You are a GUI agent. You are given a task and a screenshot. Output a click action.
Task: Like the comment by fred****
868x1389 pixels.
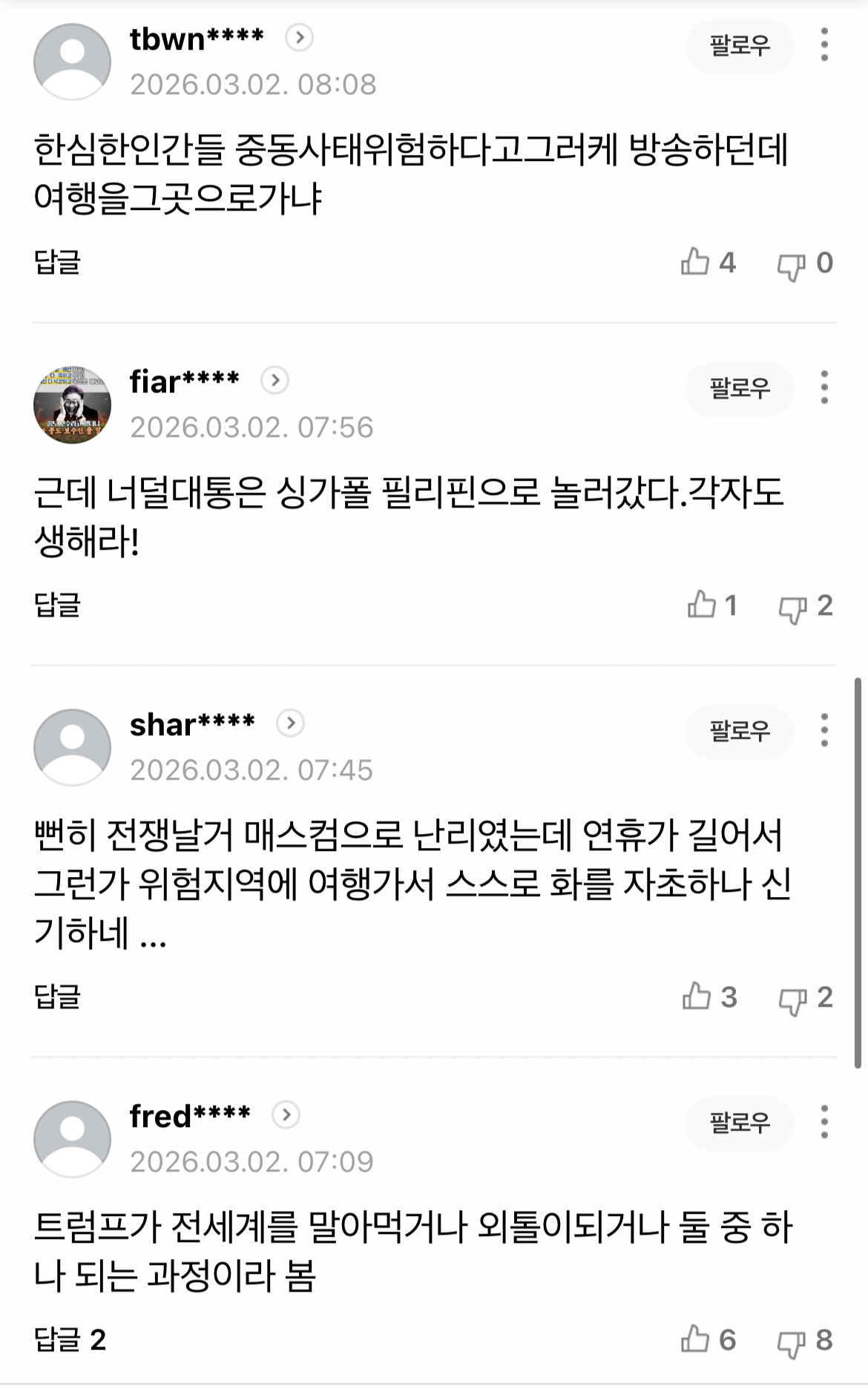[x=696, y=1340]
